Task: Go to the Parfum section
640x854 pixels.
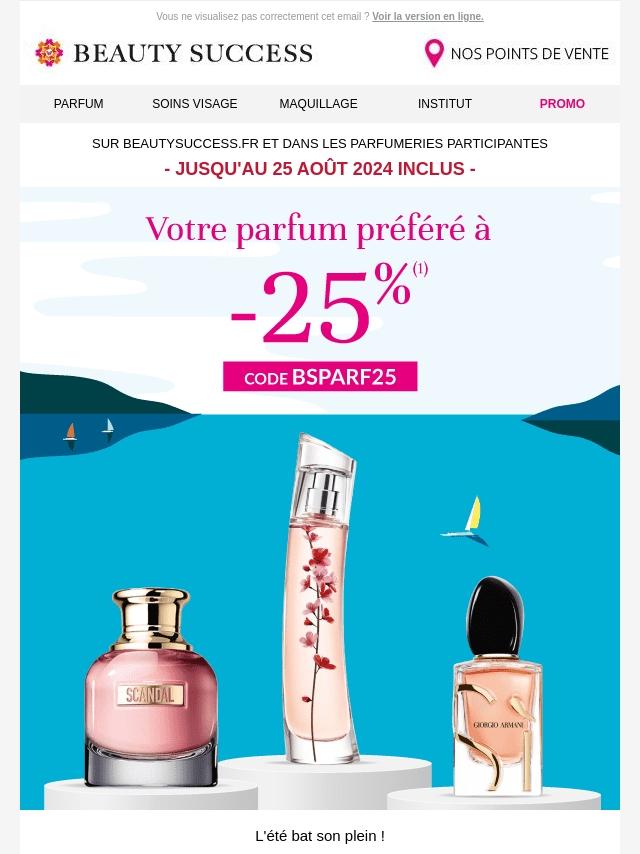Action: (x=78, y=104)
